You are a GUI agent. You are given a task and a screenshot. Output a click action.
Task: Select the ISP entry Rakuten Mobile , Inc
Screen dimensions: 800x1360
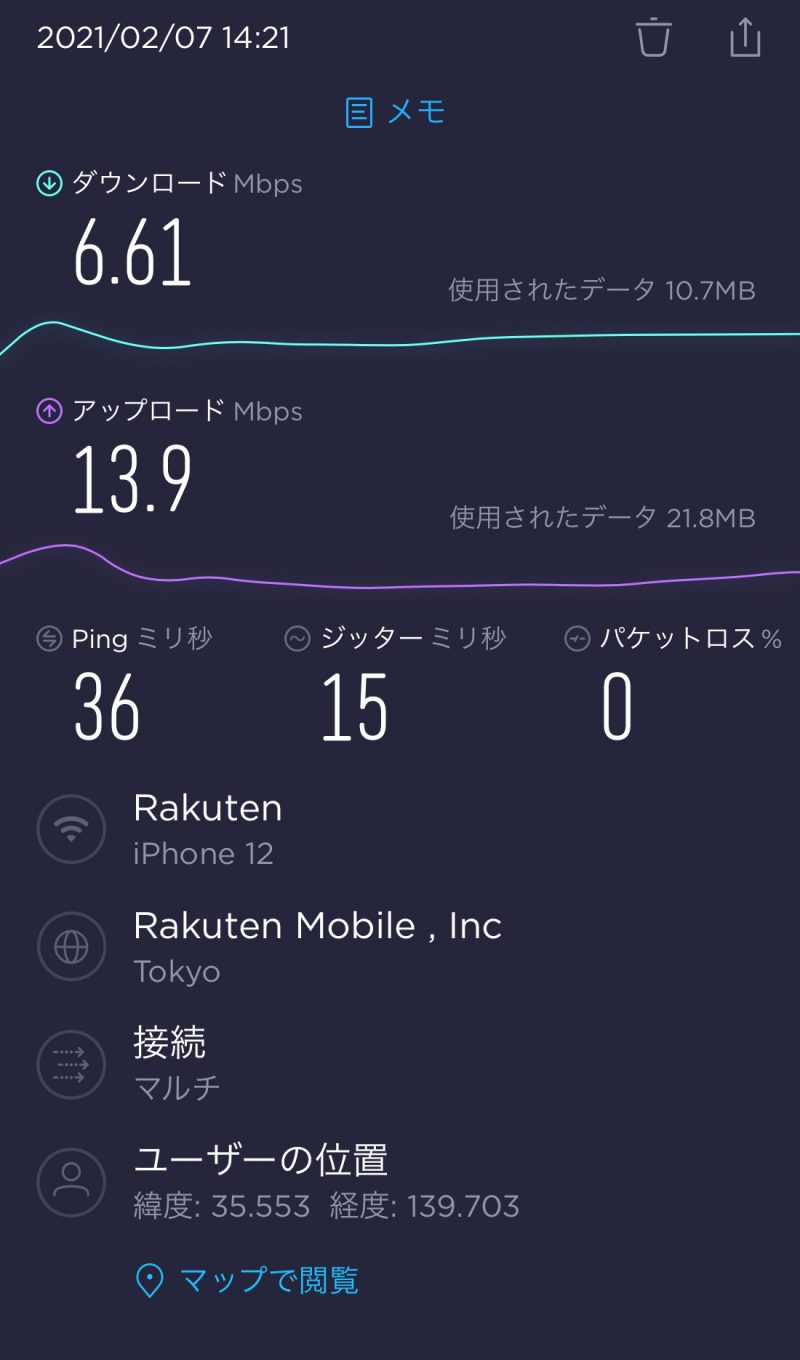pos(317,925)
